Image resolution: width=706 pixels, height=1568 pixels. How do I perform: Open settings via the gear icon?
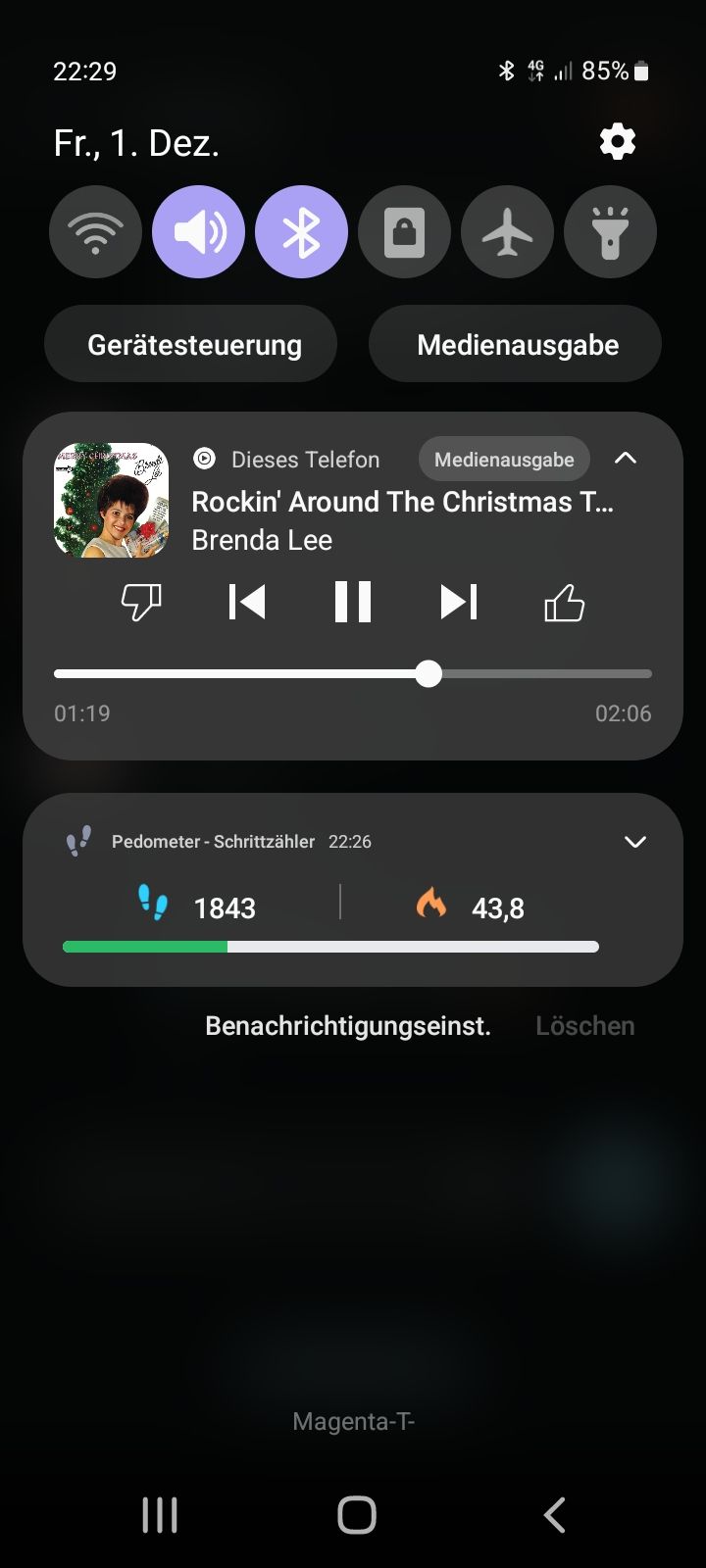point(618,143)
